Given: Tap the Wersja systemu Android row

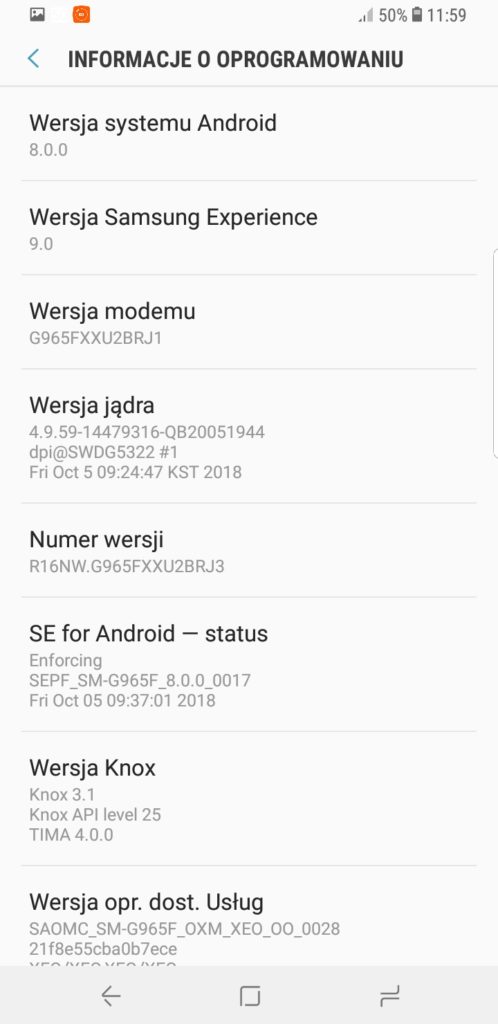Looking at the screenshot, I should [x=249, y=134].
